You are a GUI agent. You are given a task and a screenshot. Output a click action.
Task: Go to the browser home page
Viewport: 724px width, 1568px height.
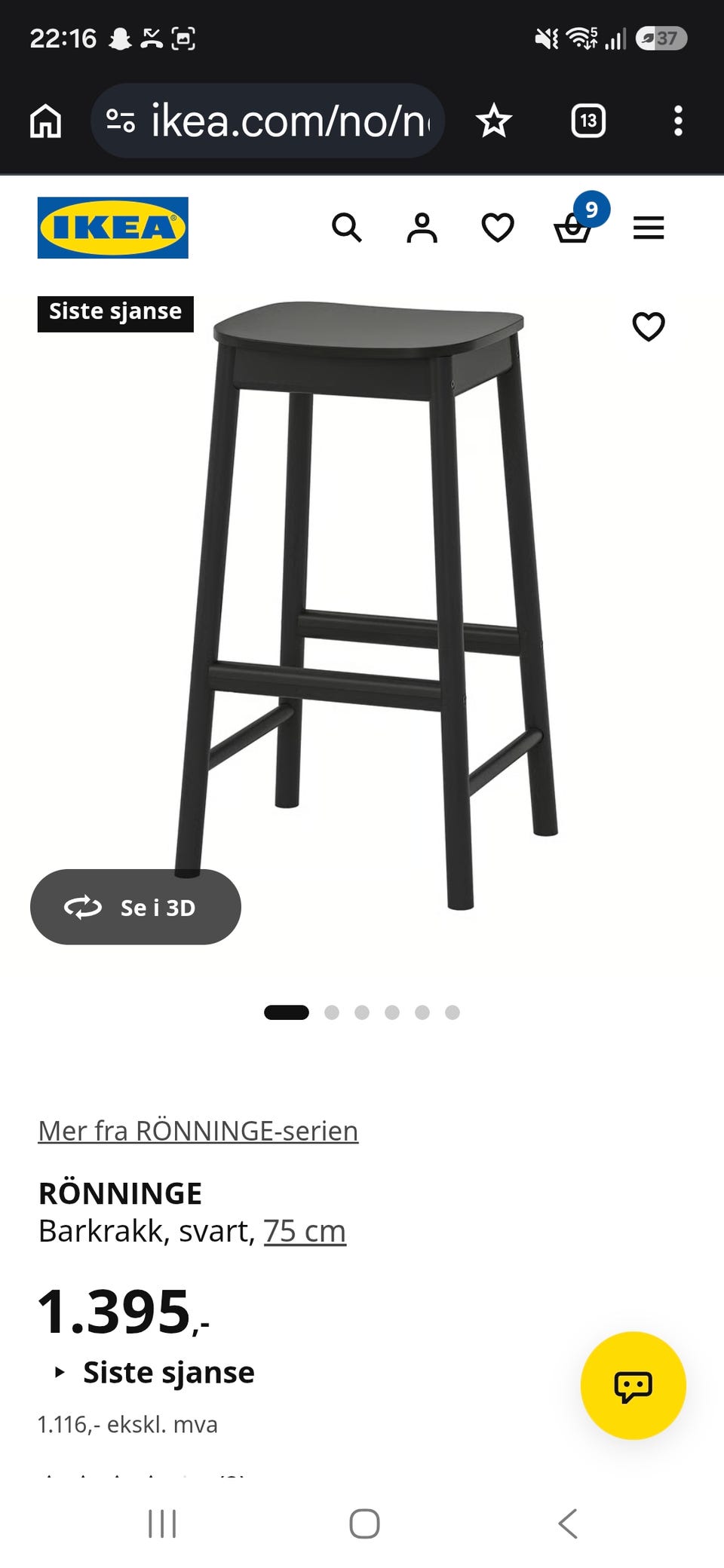click(x=45, y=121)
